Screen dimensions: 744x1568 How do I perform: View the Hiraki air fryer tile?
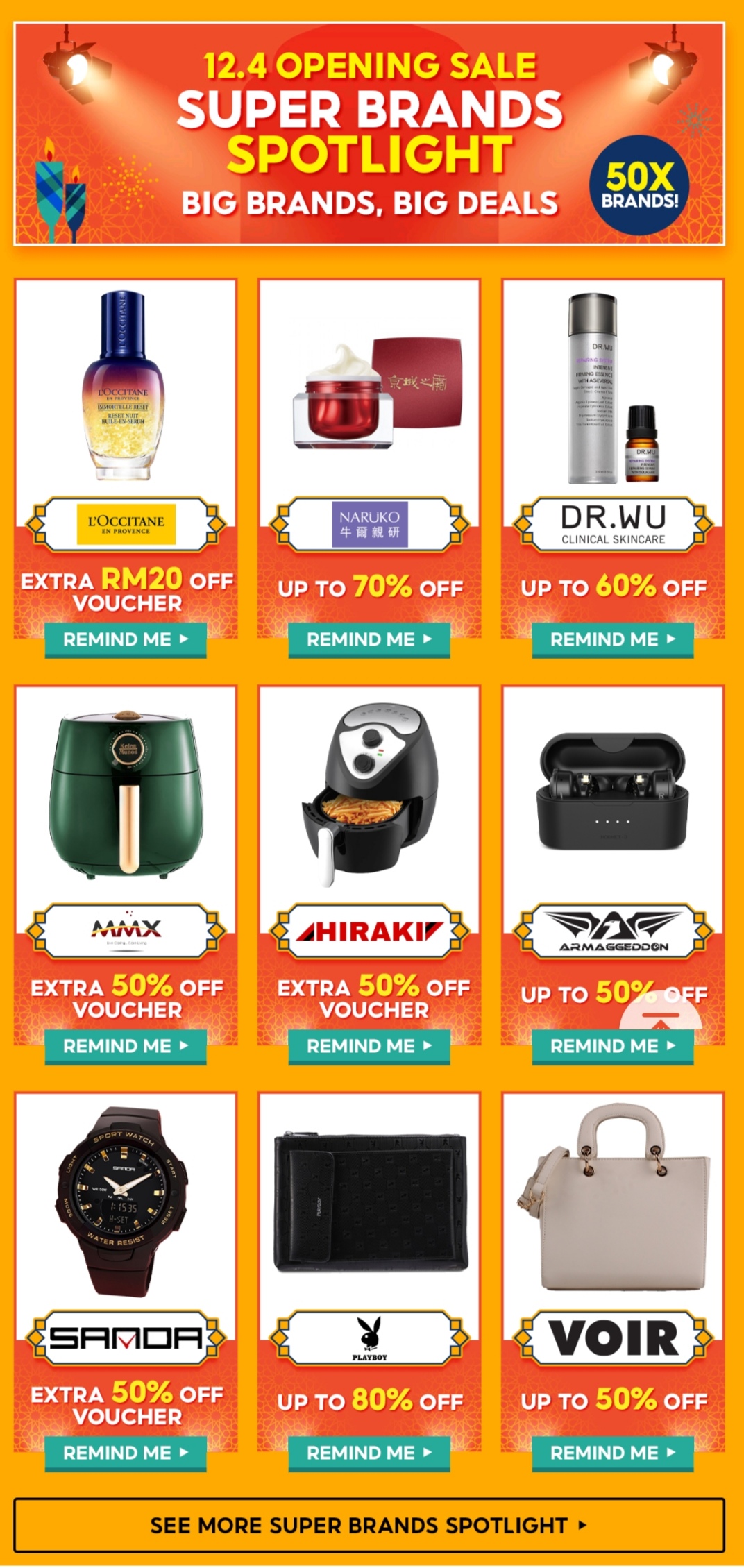tap(369, 795)
